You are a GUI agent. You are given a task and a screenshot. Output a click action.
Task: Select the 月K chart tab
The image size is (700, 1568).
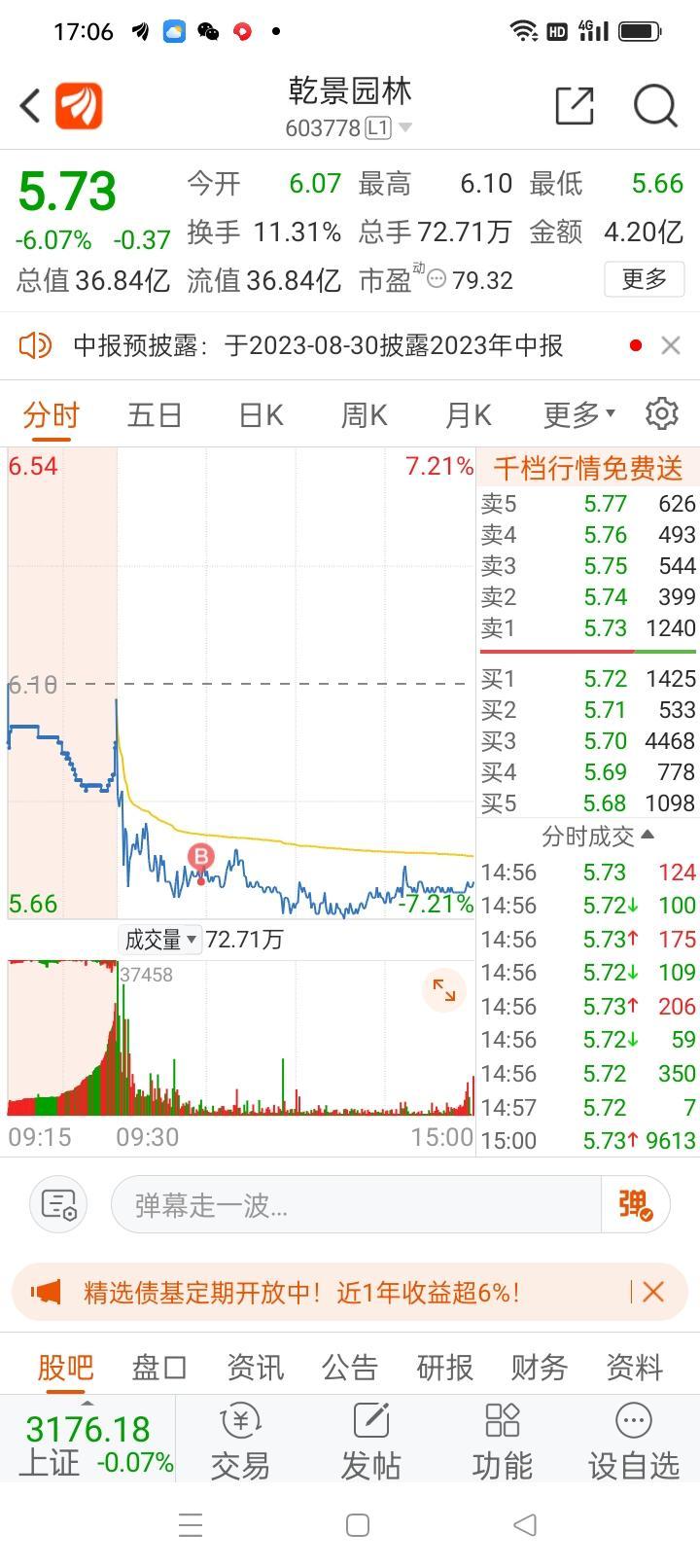pos(468,415)
